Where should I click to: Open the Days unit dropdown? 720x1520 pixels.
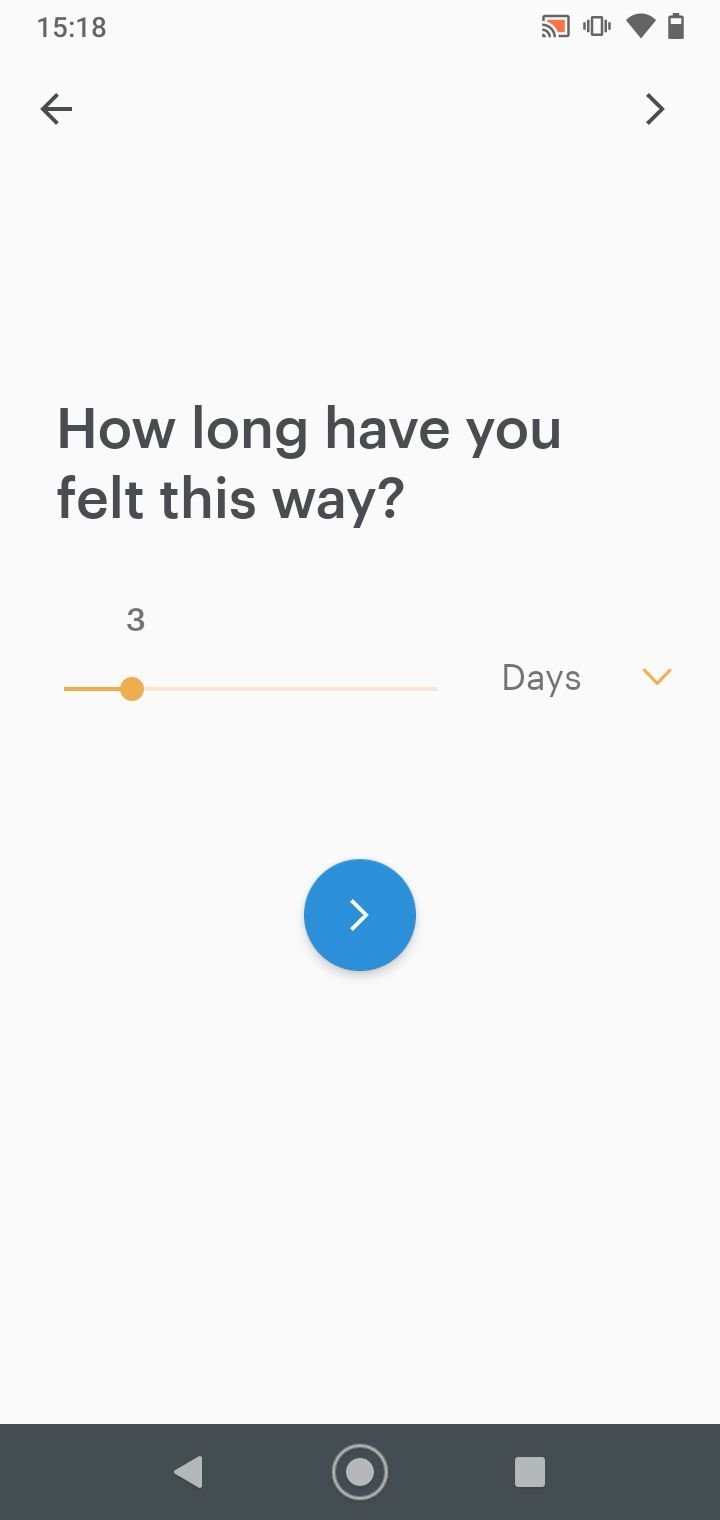(x=586, y=678)
